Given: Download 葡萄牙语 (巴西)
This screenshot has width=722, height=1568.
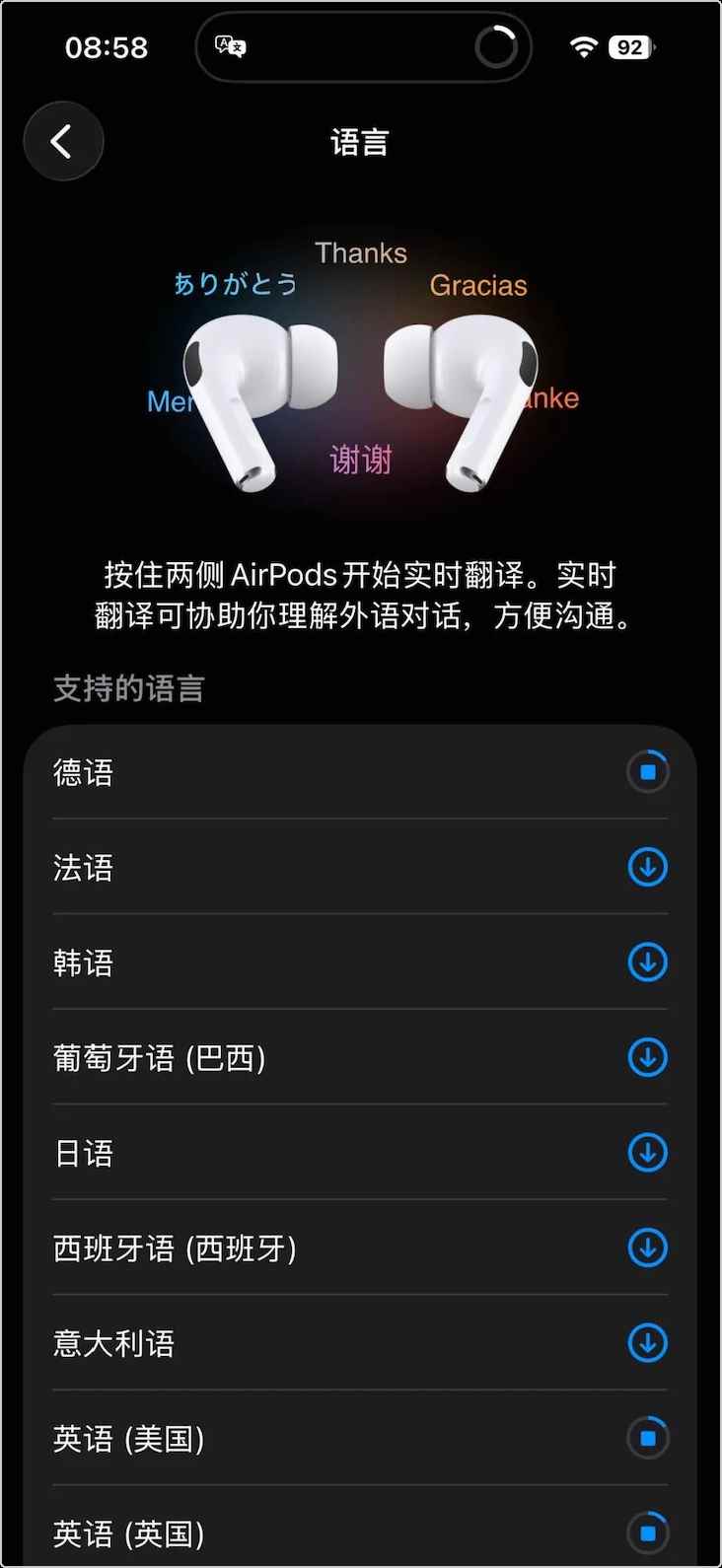Looking at the screenshot, I should click(x=648, y=1058).
